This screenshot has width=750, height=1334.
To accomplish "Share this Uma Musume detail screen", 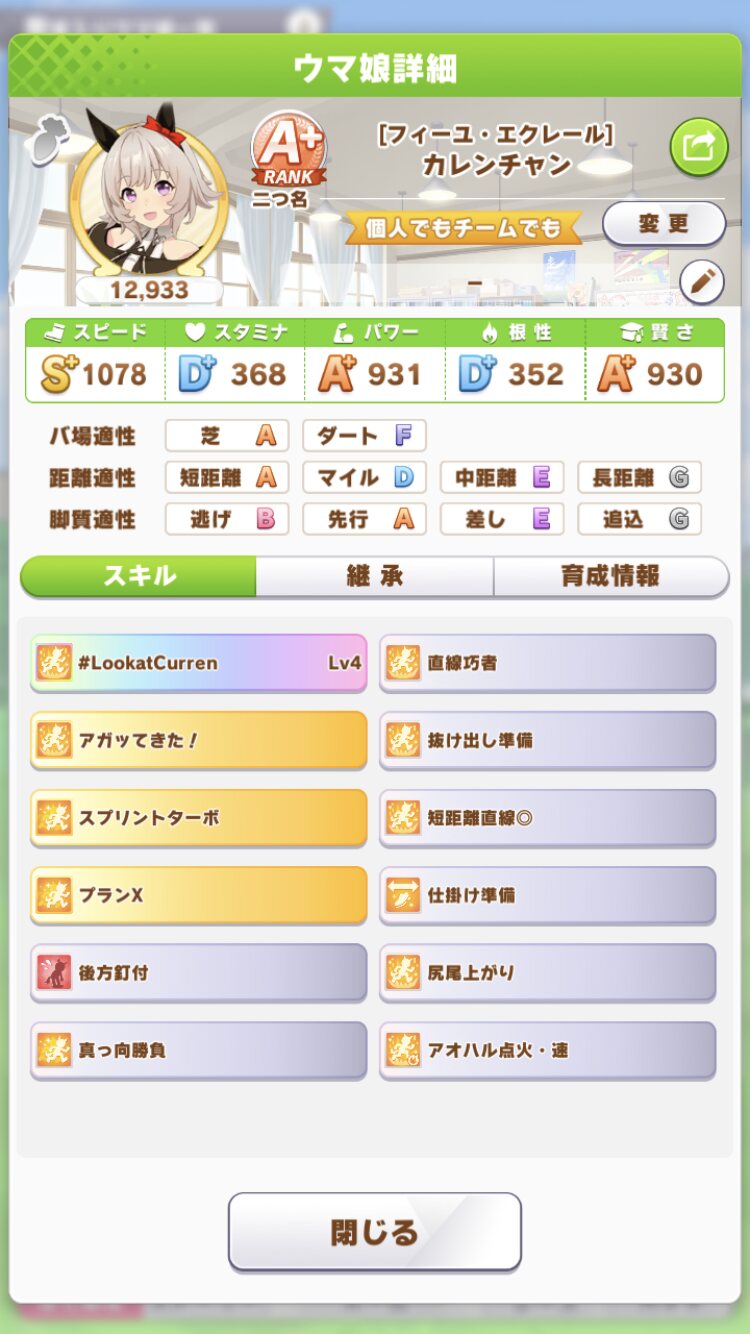I will (x=698, y=147).
